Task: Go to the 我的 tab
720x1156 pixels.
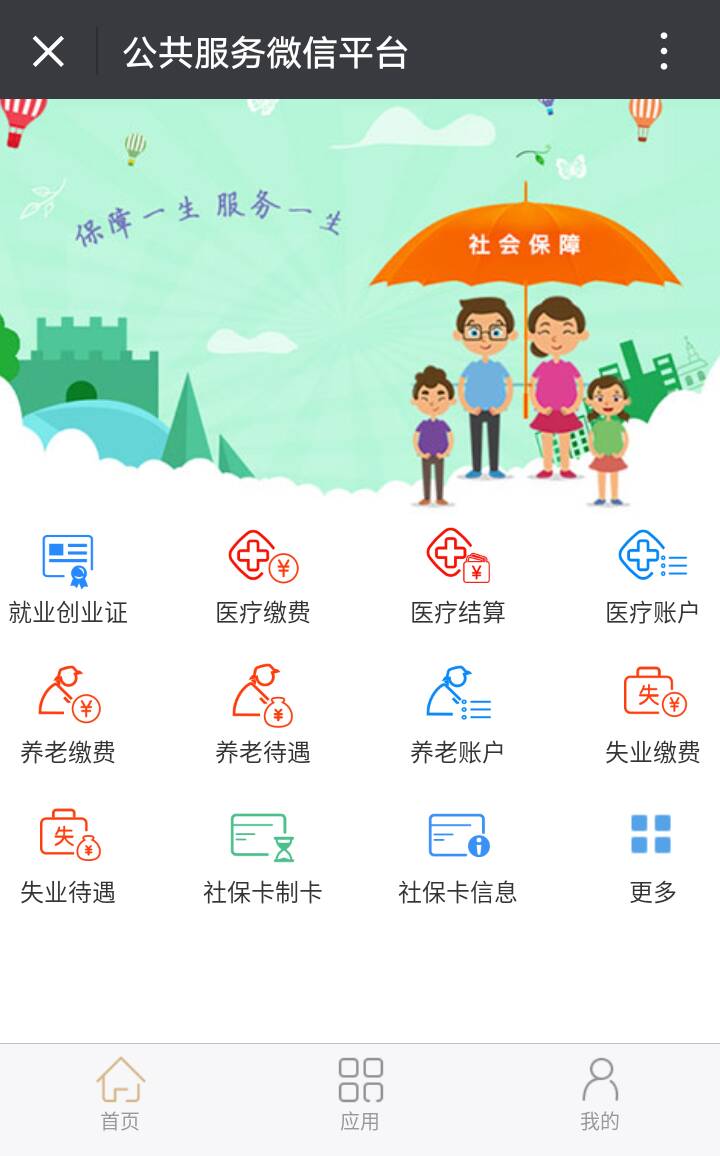Action: (x=600, y=1095)
